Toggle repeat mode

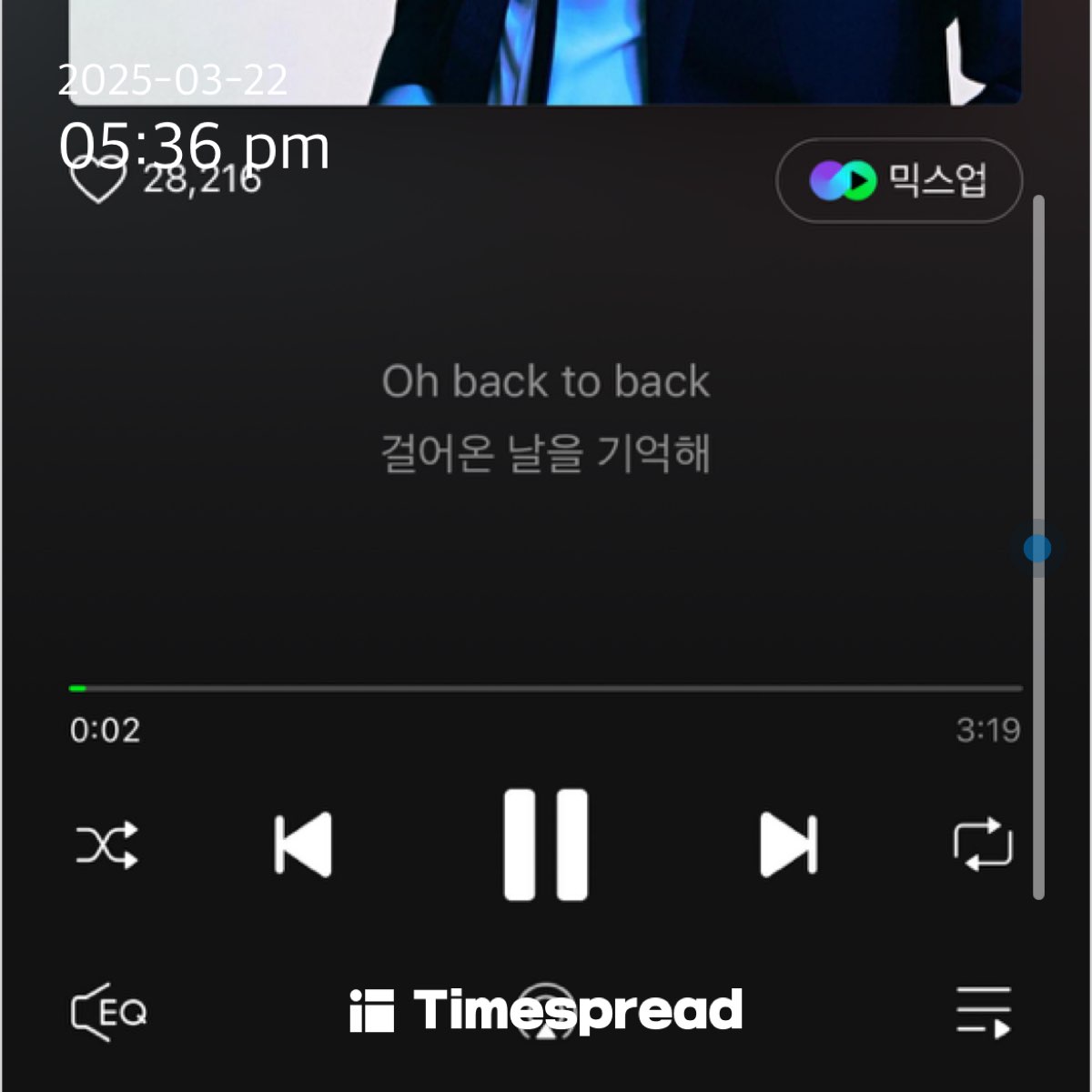[983, 845]
